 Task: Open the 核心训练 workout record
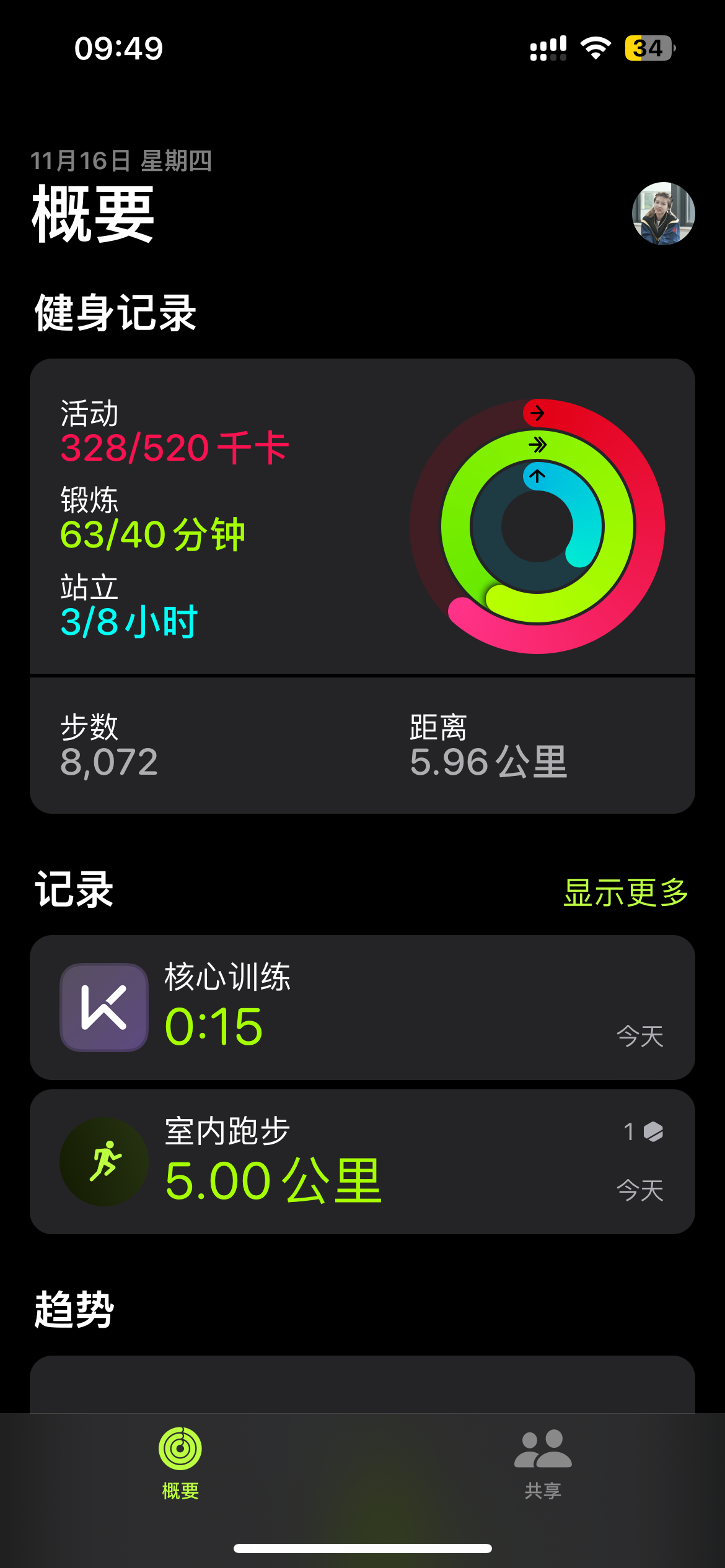tap(362, 1008)
